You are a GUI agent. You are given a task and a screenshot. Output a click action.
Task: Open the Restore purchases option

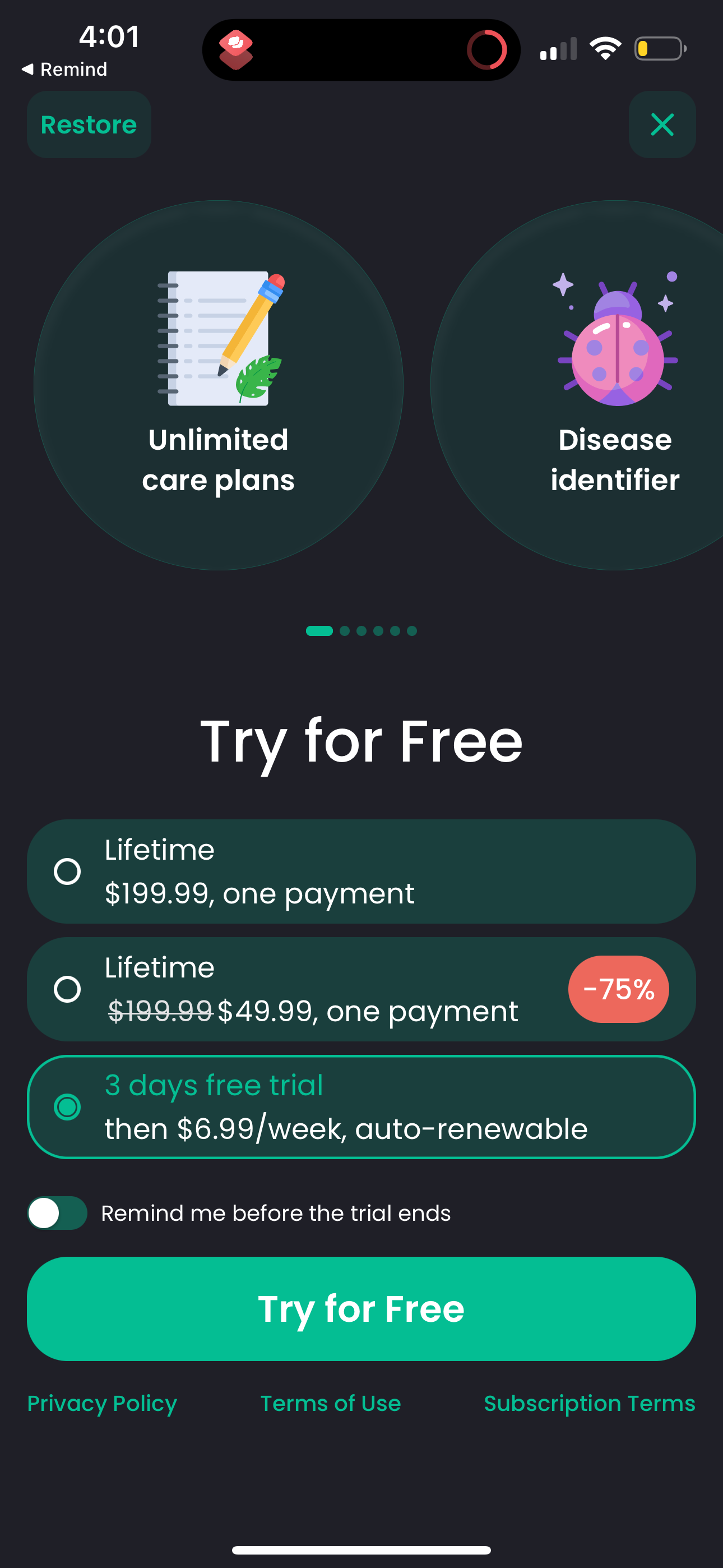pos(88,124)
